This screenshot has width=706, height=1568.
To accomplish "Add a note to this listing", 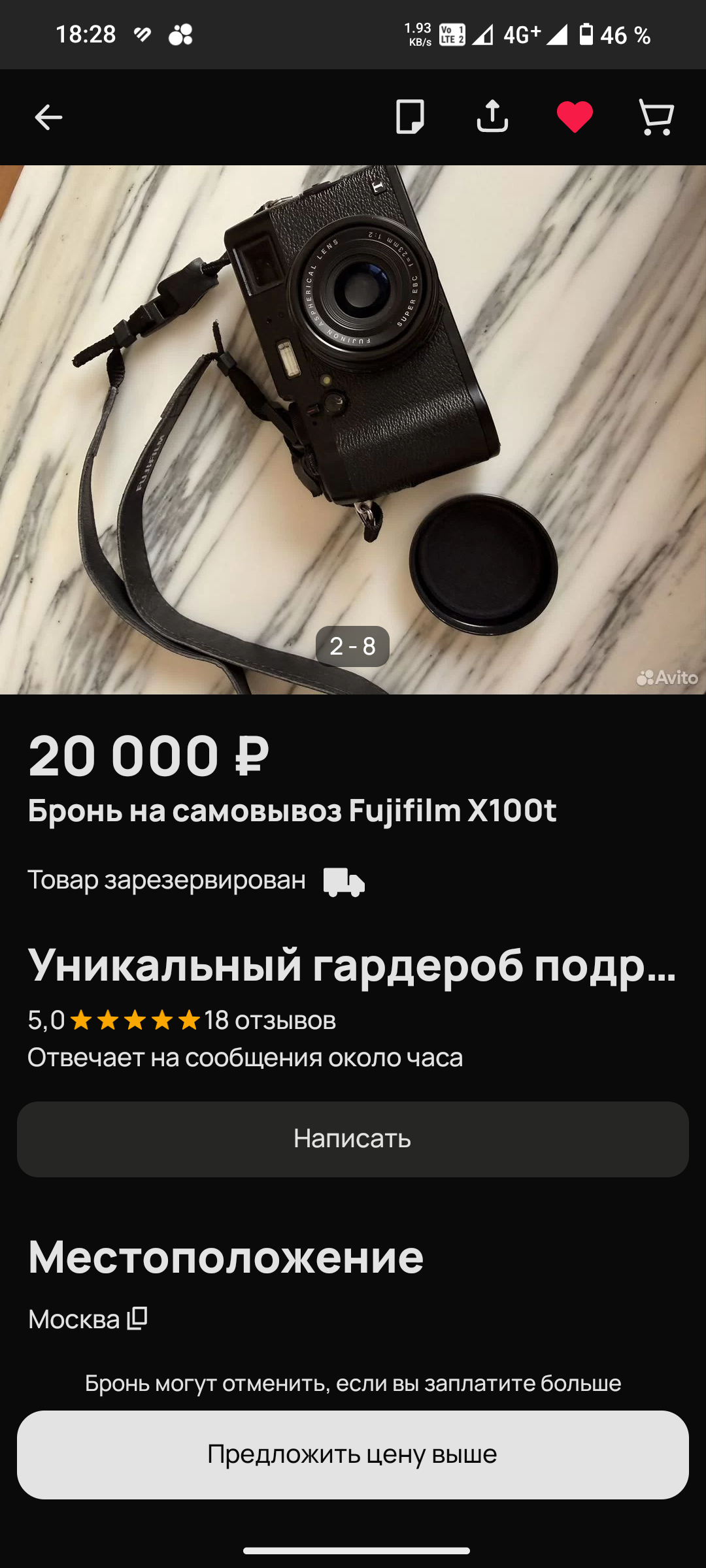I will [410, 117].
